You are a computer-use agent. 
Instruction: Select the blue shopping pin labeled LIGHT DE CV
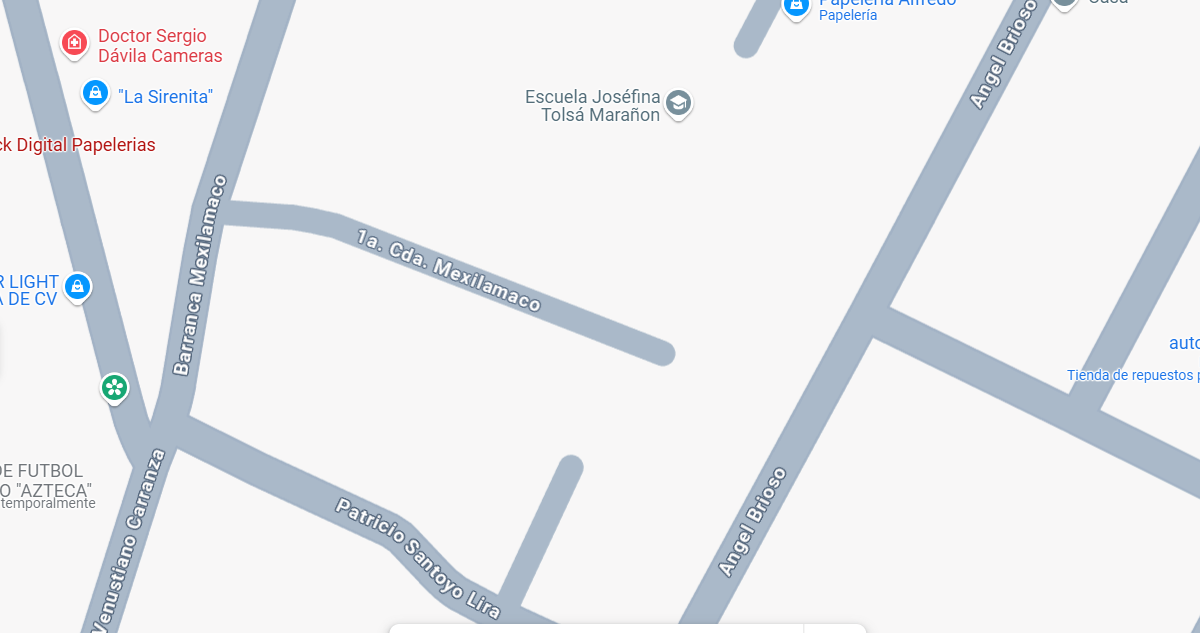(77, 288)
